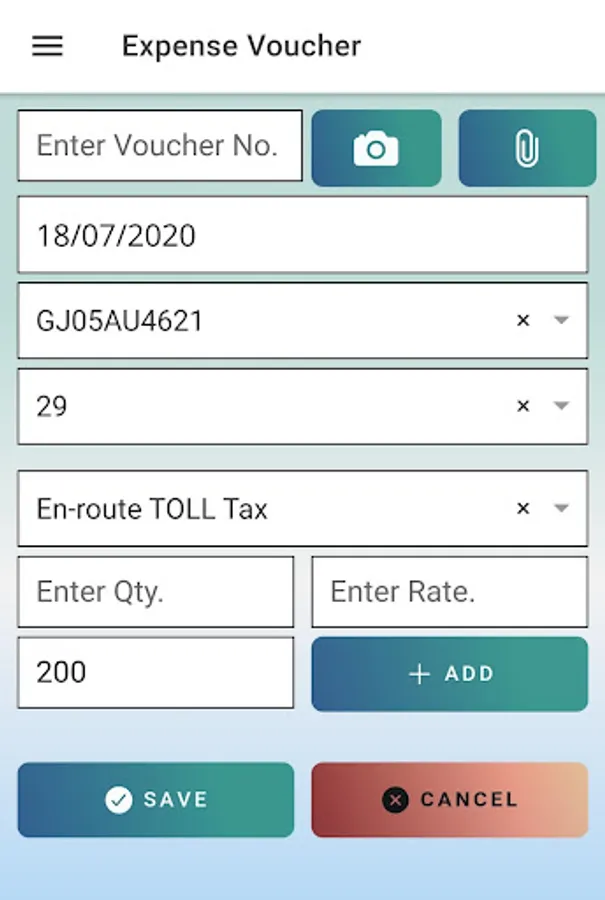Add the expense item
The width and height of the screenshot is (605, 900).
click(450, 674)
